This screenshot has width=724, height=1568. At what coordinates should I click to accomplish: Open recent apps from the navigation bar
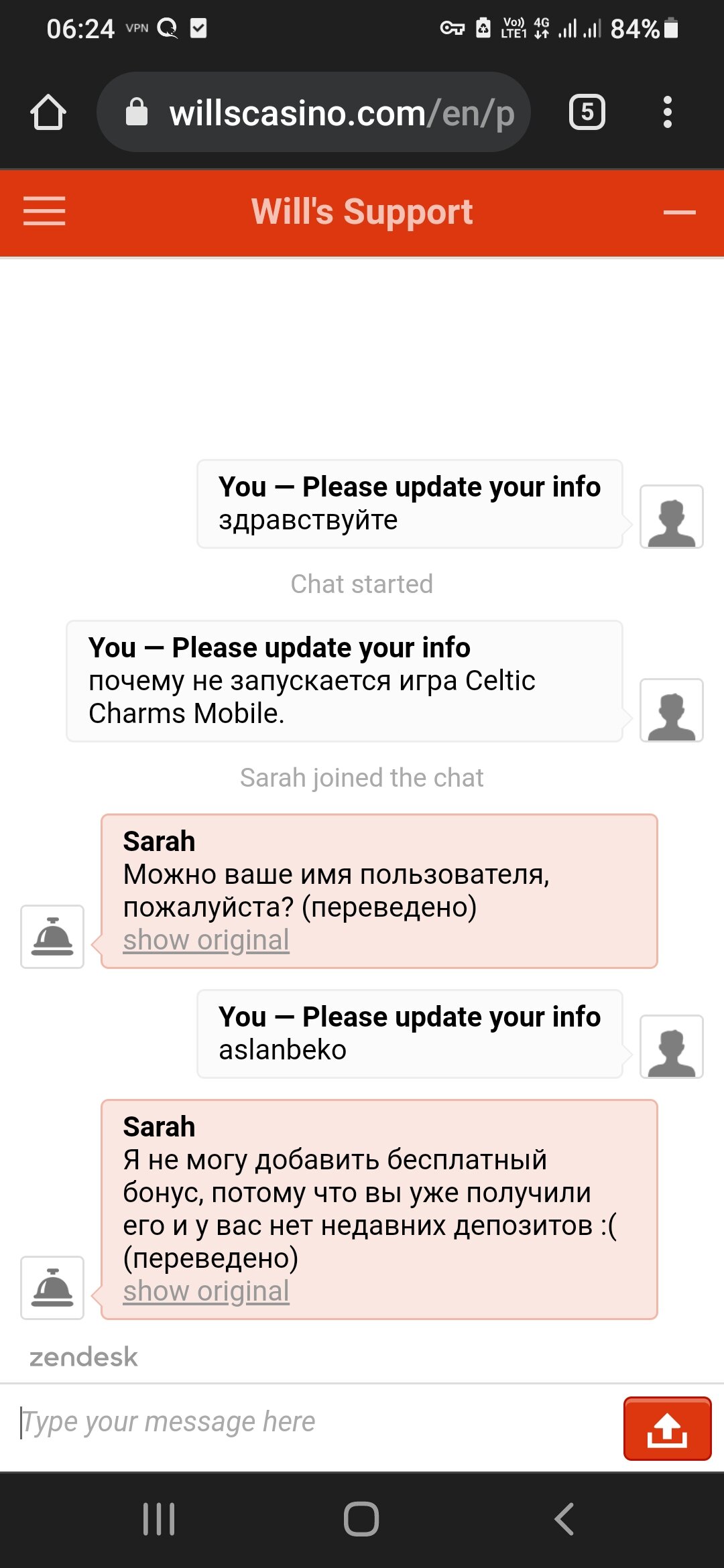point(159,1518)
